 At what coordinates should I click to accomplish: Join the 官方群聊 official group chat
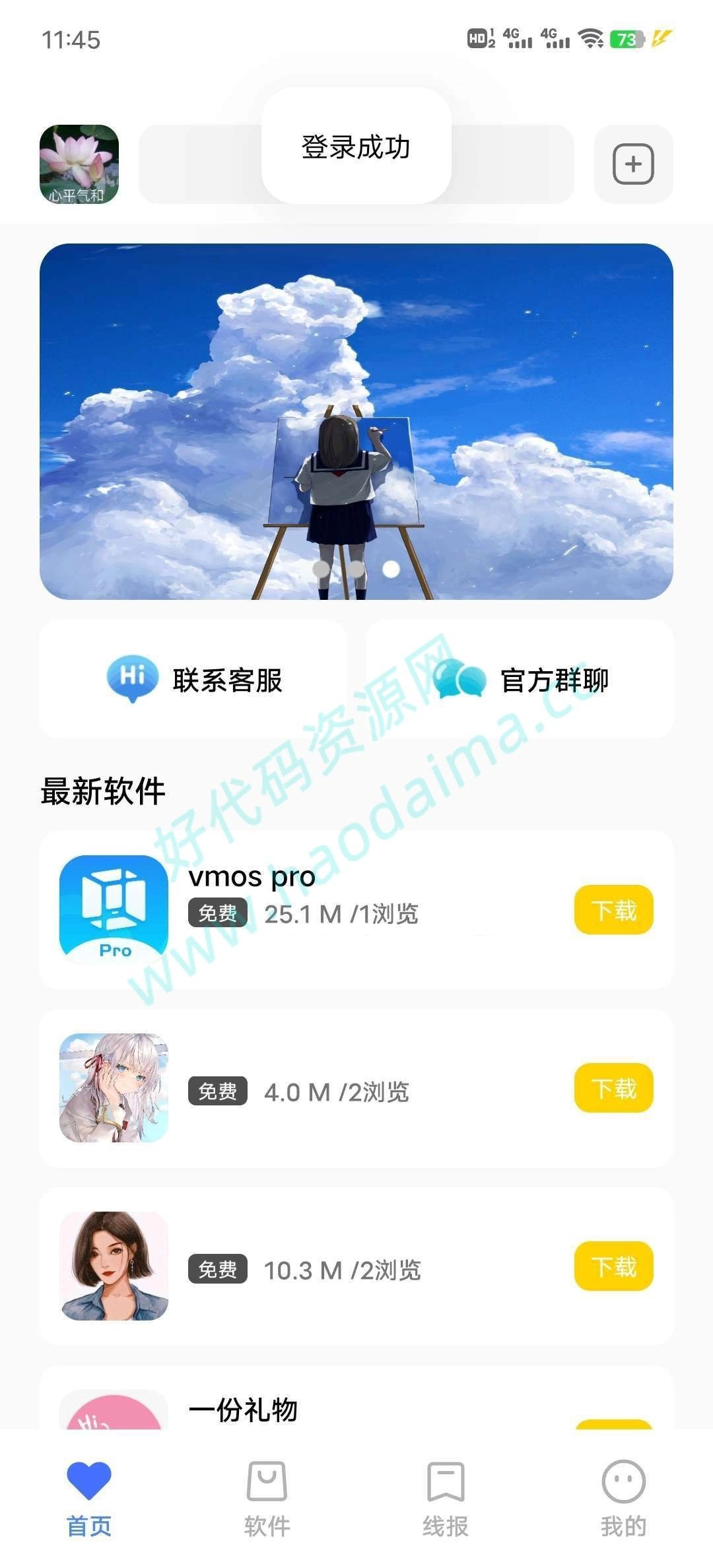[x=520, y=680]
